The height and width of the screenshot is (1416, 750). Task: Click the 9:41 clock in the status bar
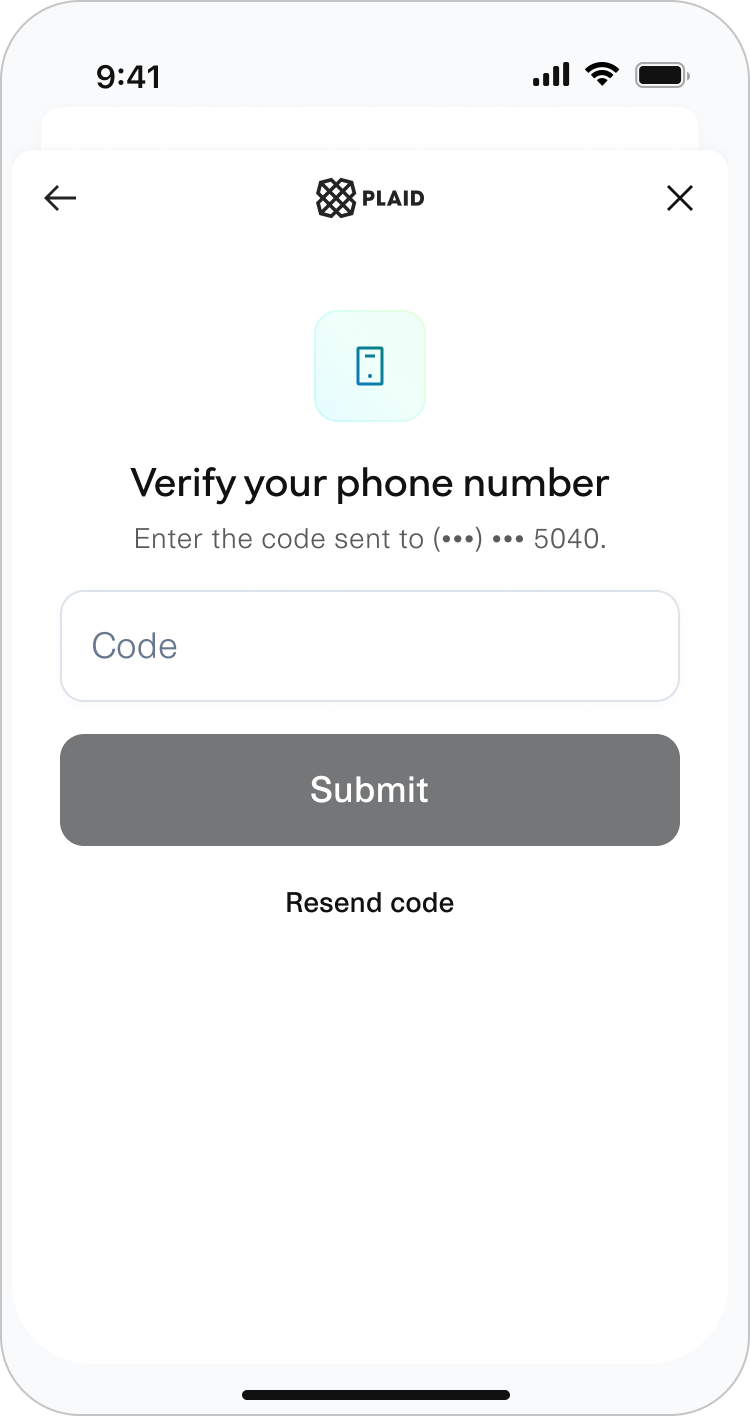(128, 75)
